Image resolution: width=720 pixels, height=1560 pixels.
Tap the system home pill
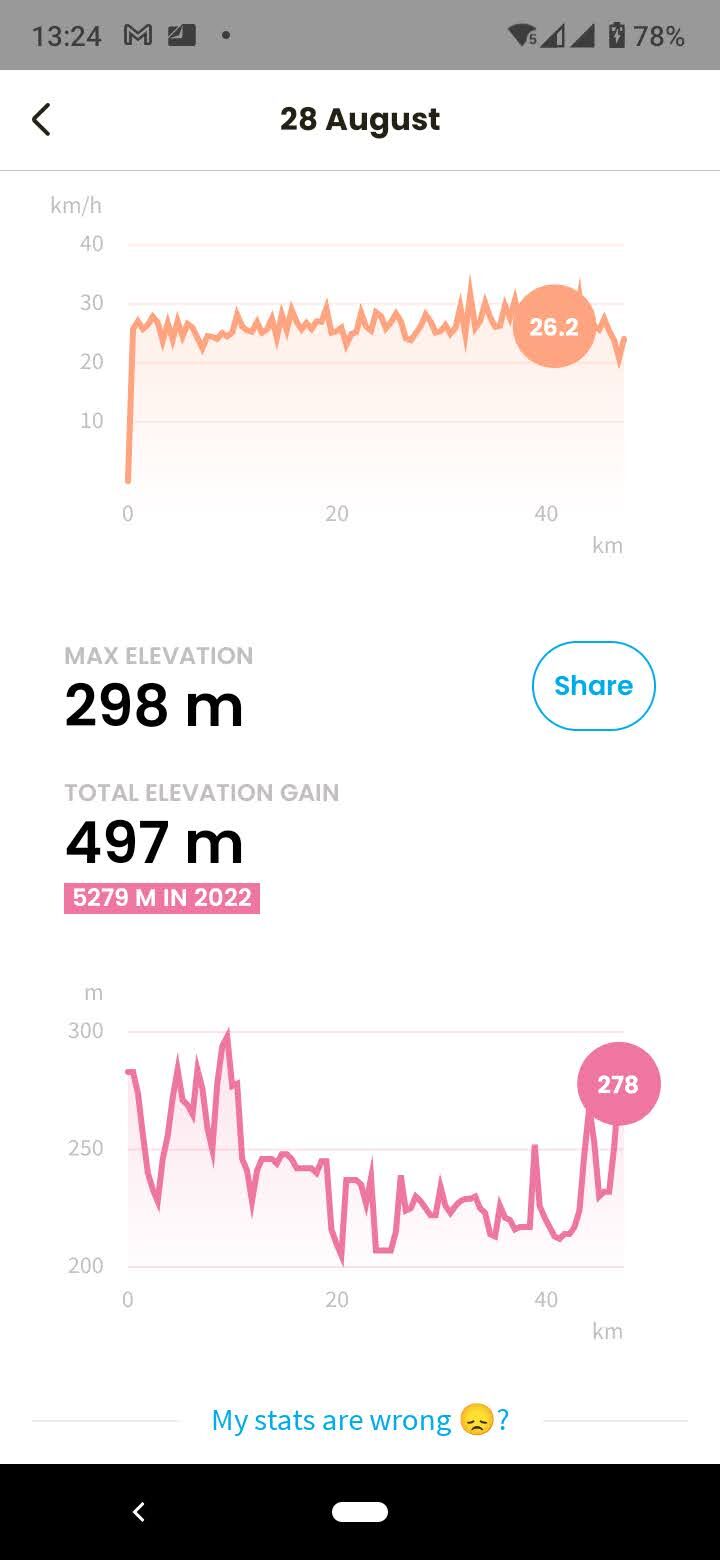360,1511
